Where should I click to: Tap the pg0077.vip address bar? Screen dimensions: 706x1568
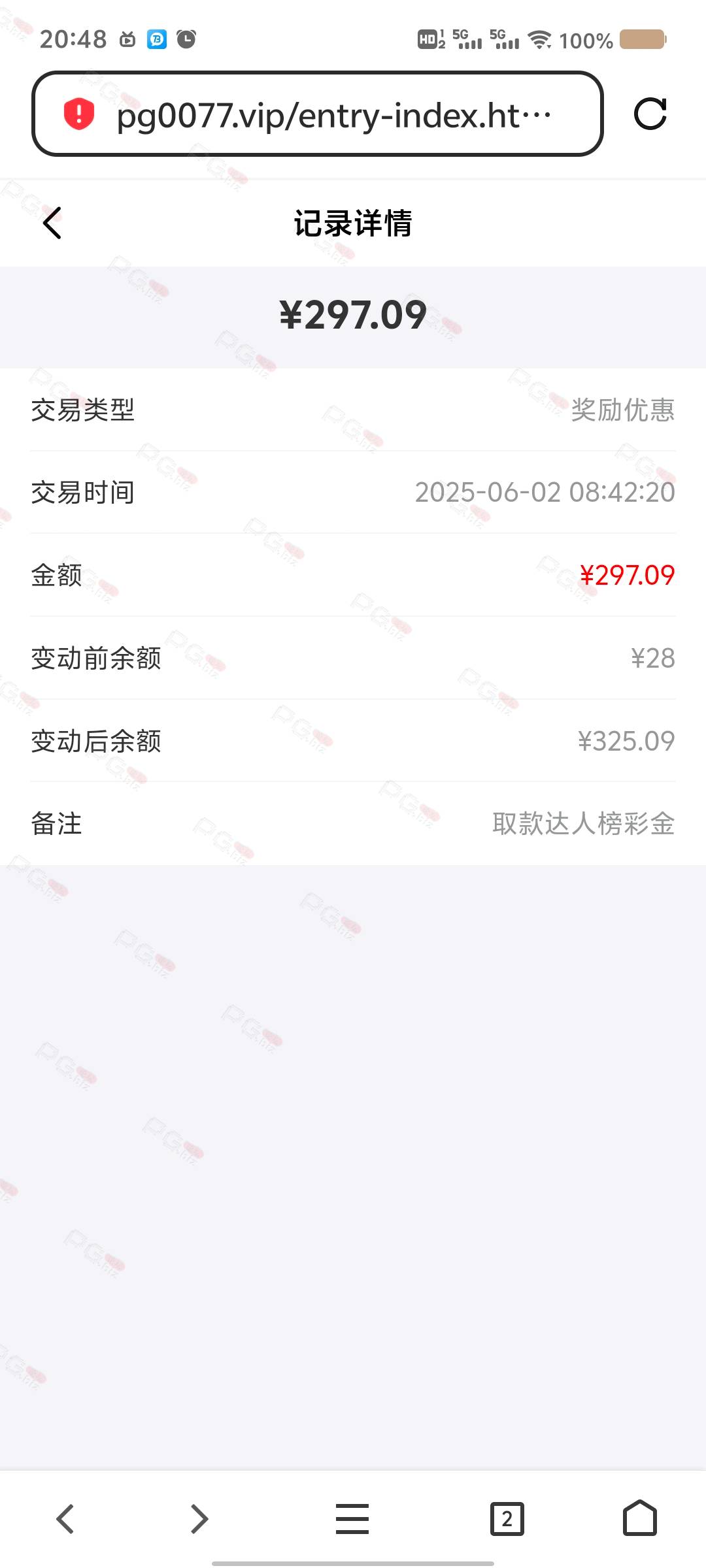tap(317, 114)
